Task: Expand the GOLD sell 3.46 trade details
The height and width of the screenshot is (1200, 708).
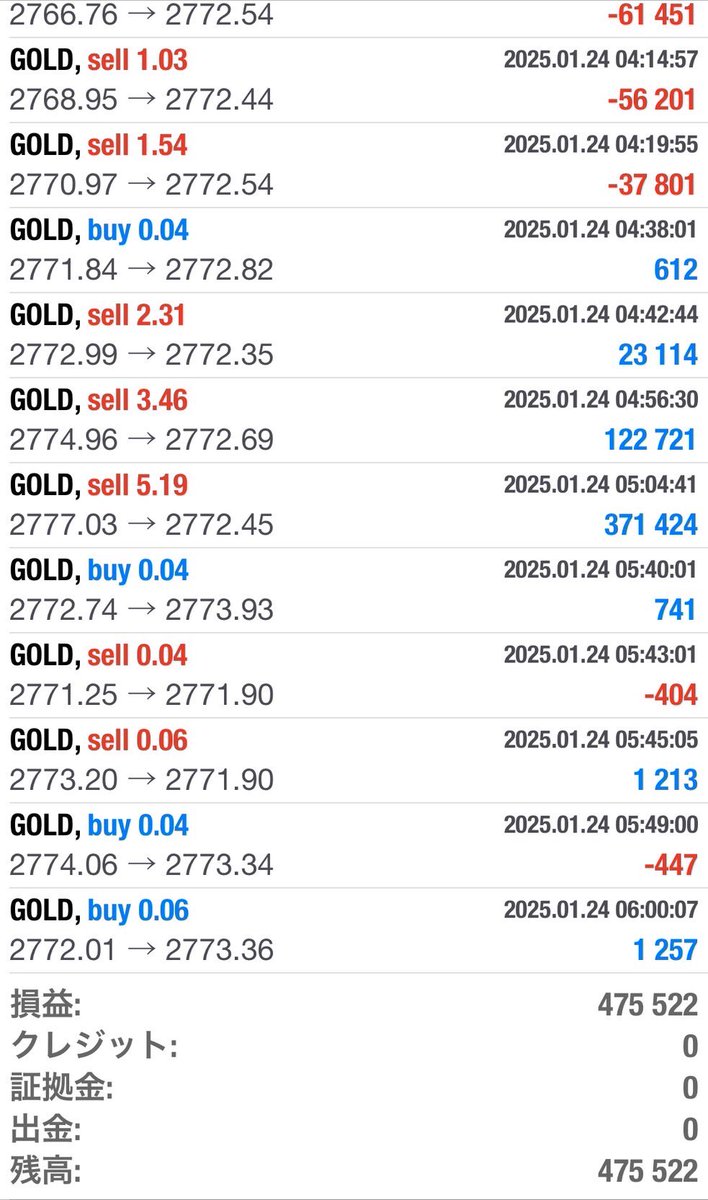Action: click(354, 420)
